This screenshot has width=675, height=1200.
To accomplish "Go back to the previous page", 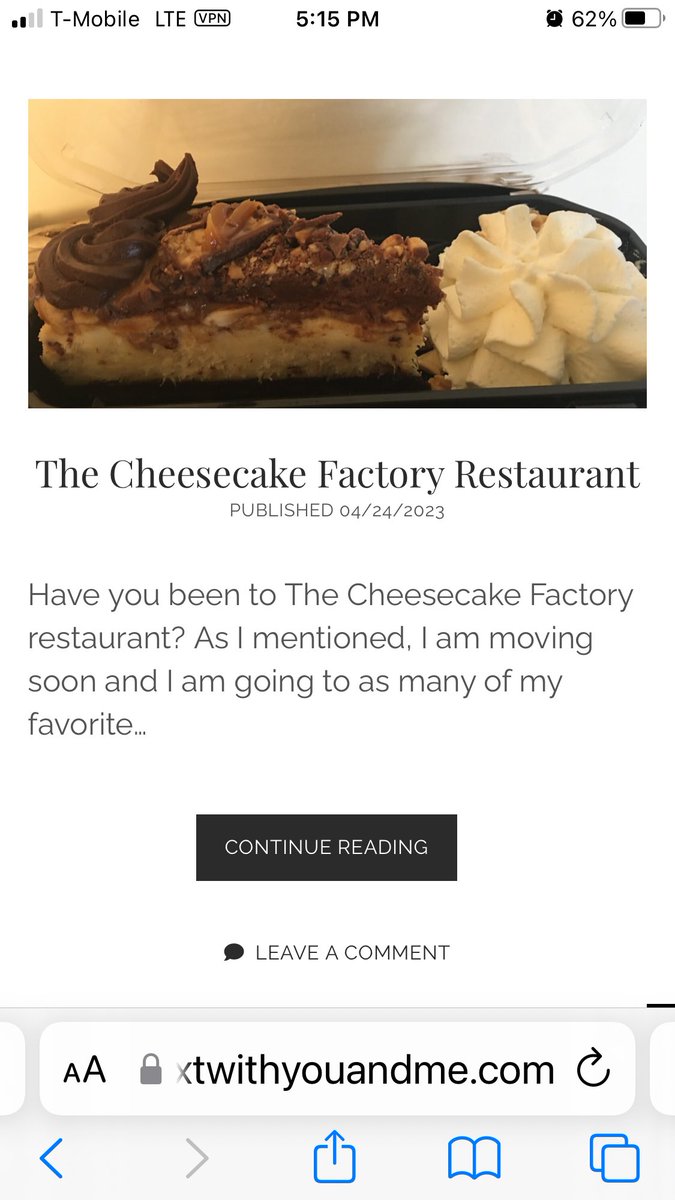I will tap(51, 1159).
